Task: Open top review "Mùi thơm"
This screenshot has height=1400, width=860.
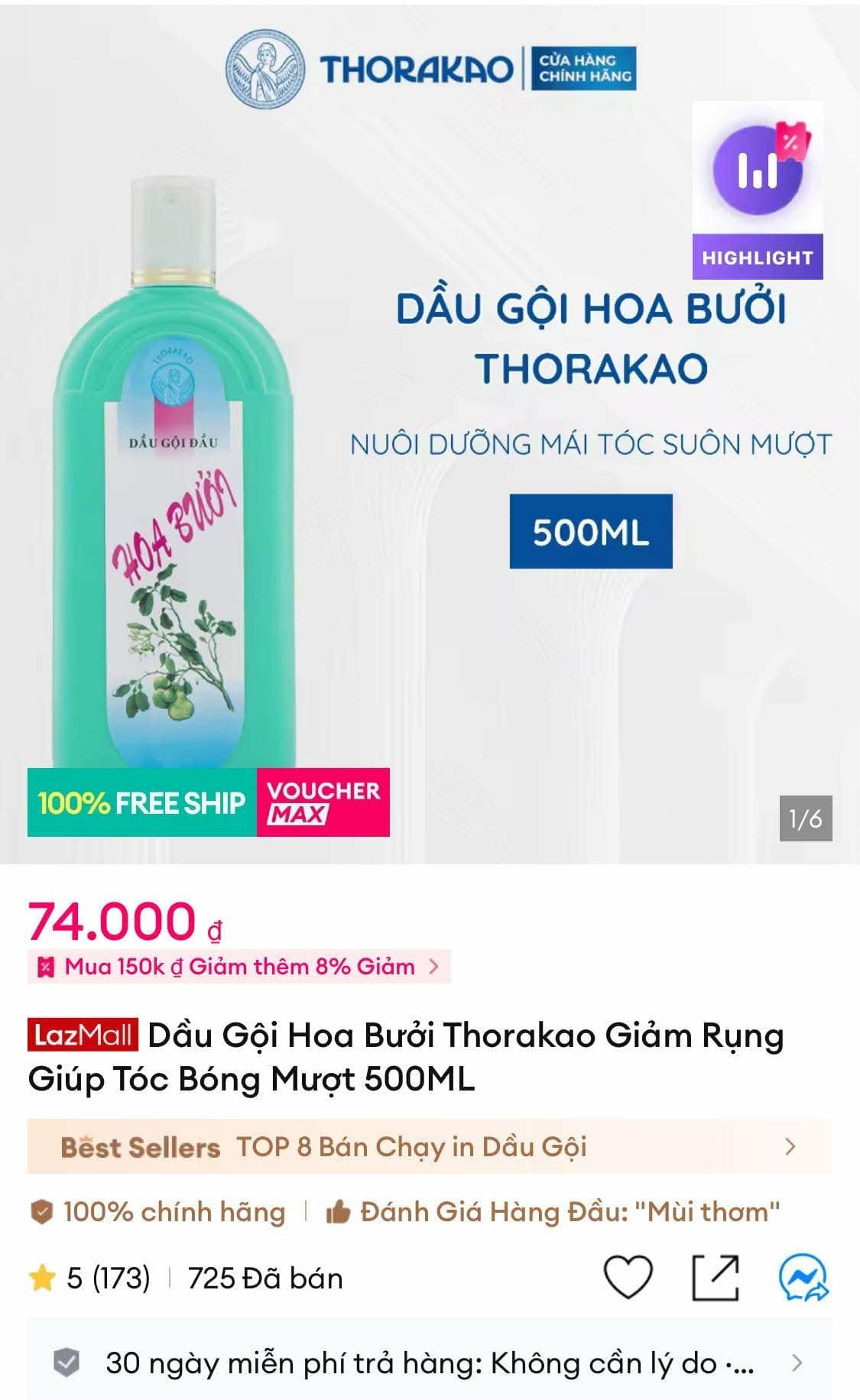Action: [x=553, y=1212]
